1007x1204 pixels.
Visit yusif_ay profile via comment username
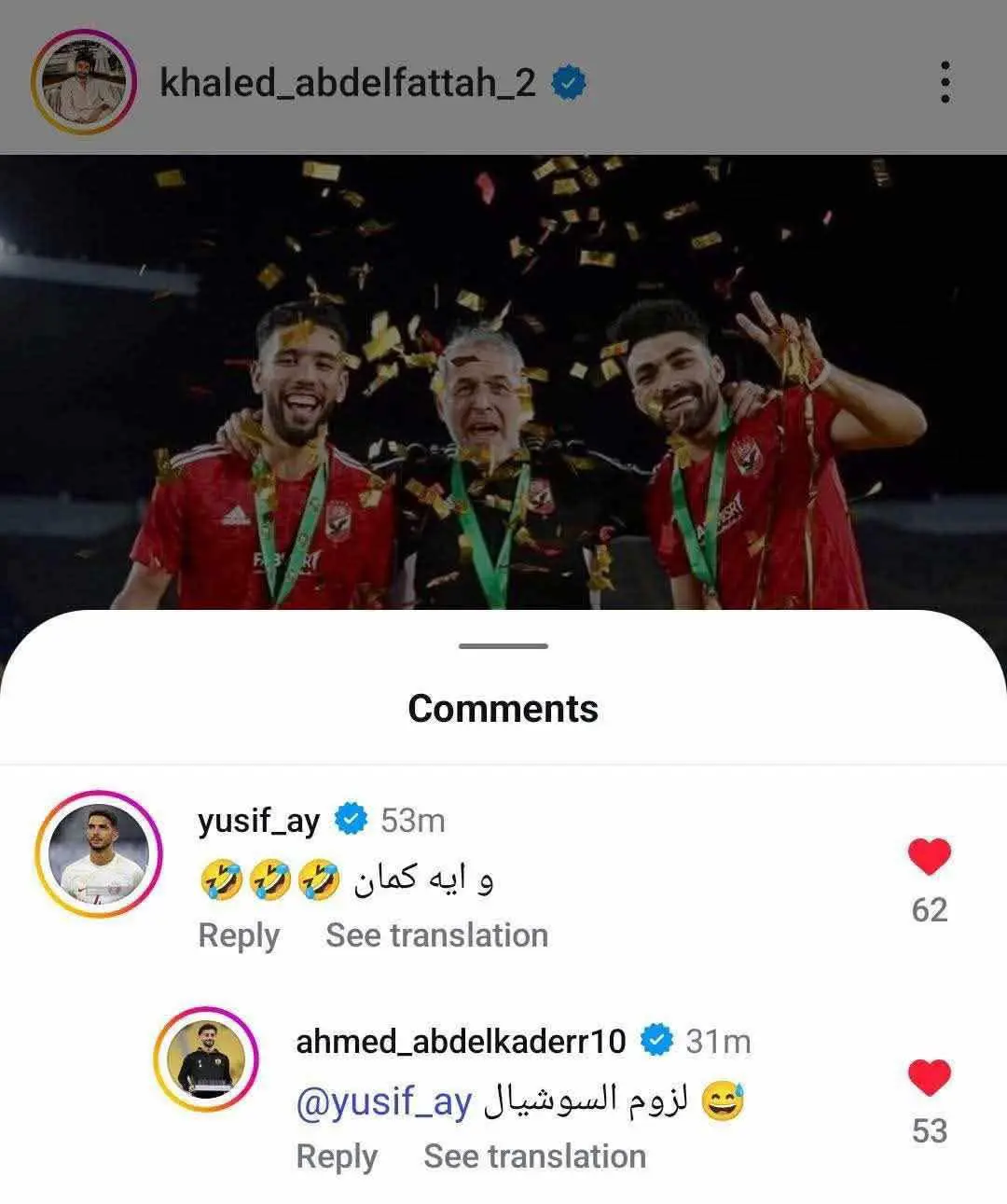(258, 821)
